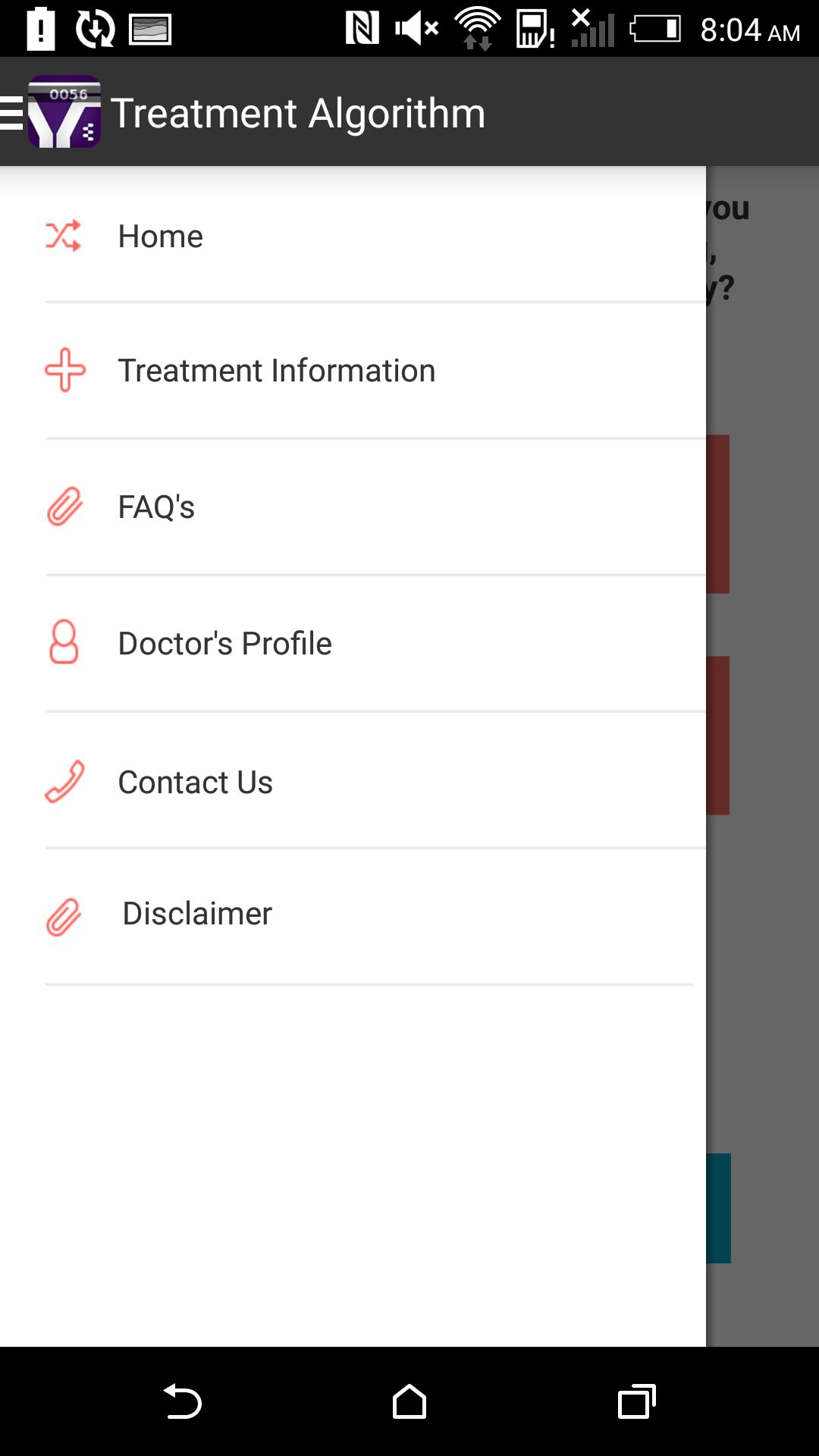Click the red plus icon for Treatment Information
Viewport: 819px width, 1456px height.
point(64,371)
